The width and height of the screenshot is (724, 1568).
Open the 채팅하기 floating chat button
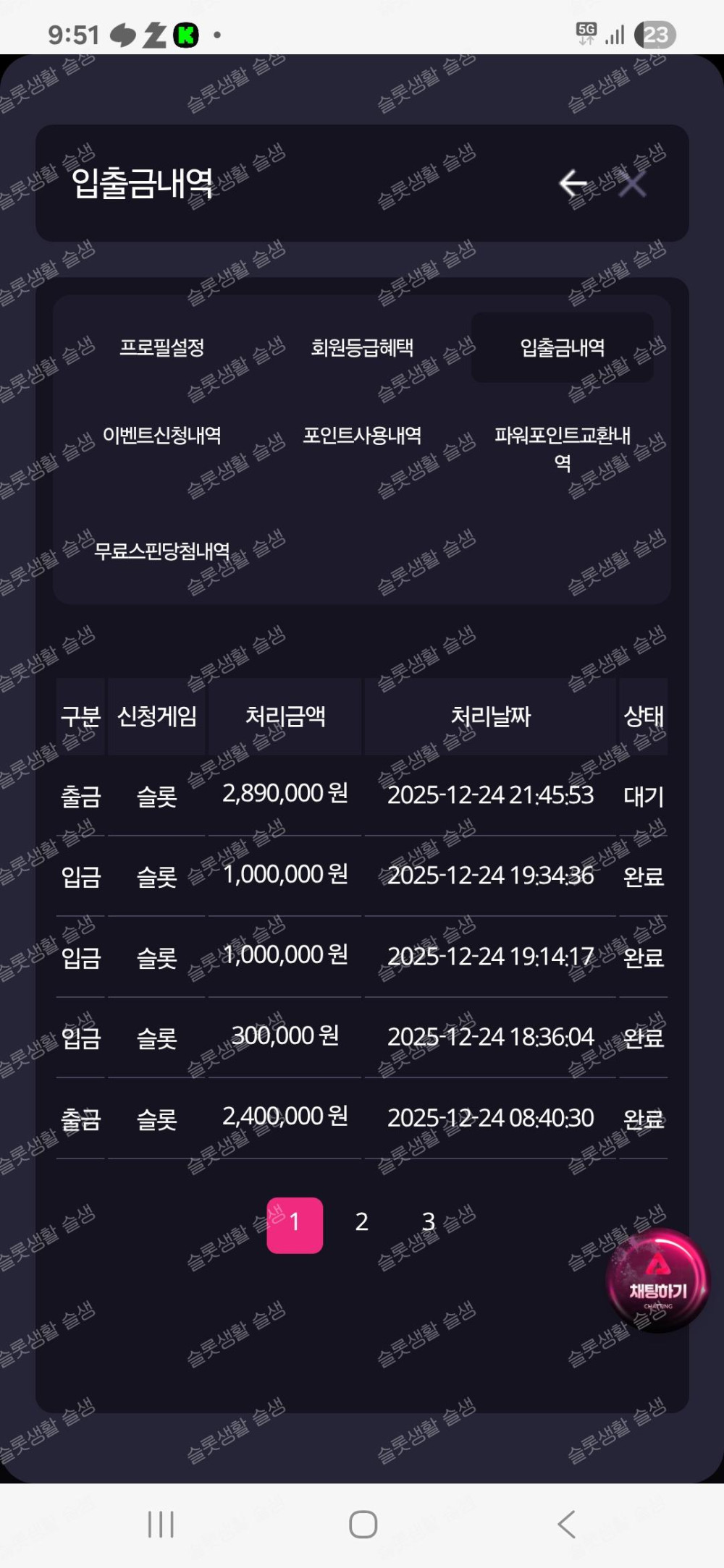tap(657, 1280)
